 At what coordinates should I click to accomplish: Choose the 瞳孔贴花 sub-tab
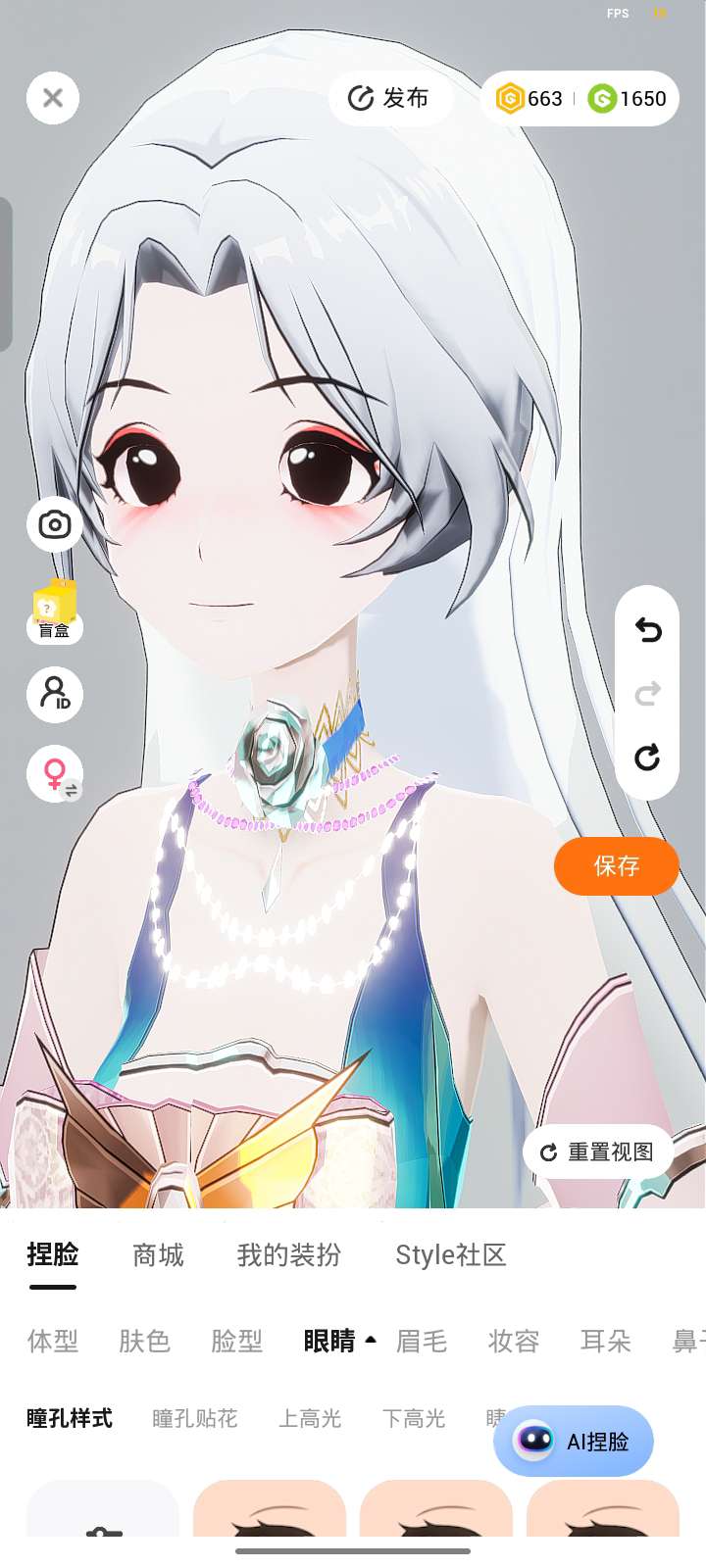tap(195, 1418)
